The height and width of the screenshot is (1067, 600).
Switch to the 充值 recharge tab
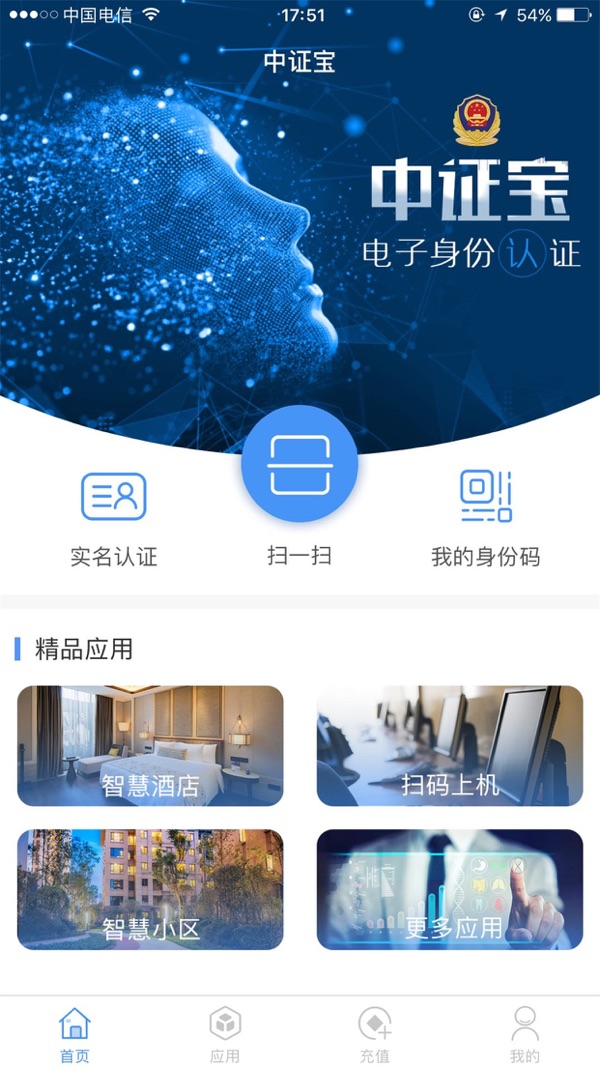click(x=375, y=1033)
